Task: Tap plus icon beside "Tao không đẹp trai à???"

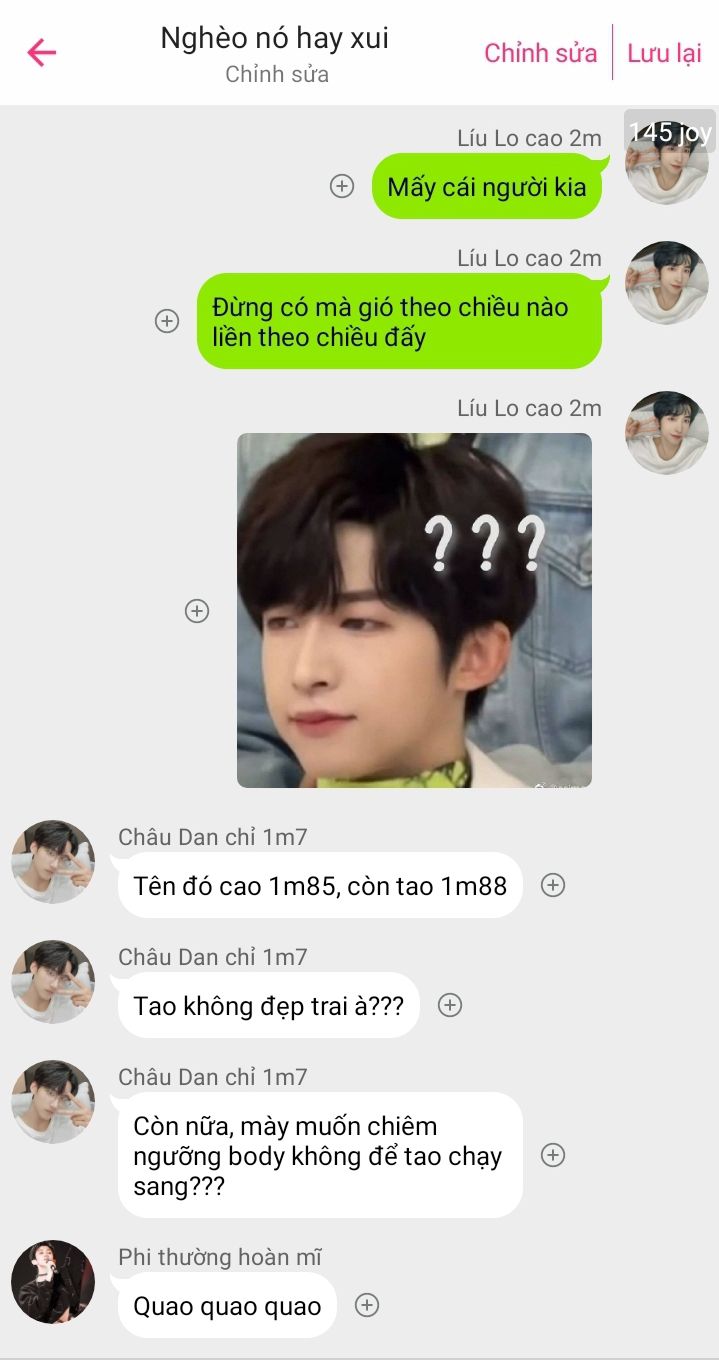Action: tap(450, 1005)
